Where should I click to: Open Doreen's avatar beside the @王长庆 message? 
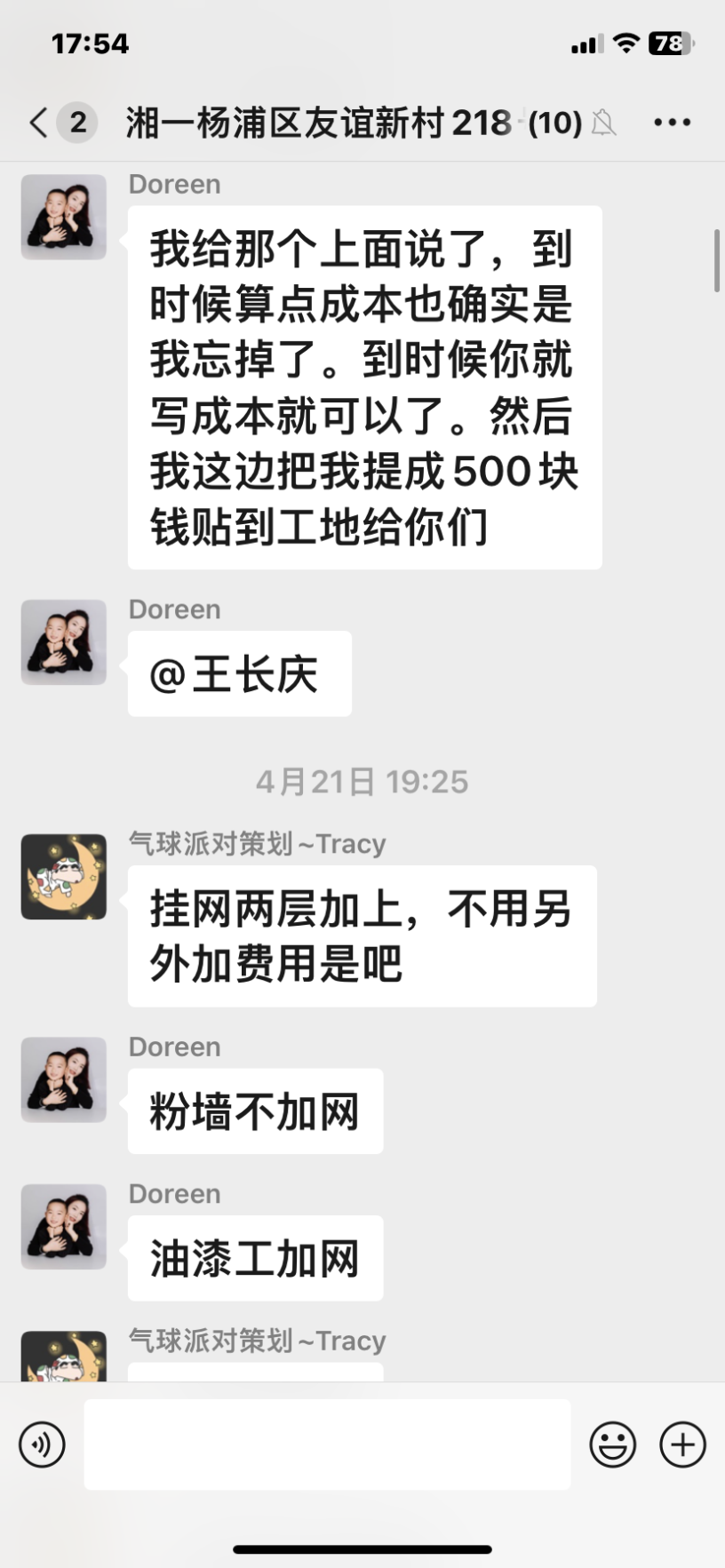(x=64, y=641)
